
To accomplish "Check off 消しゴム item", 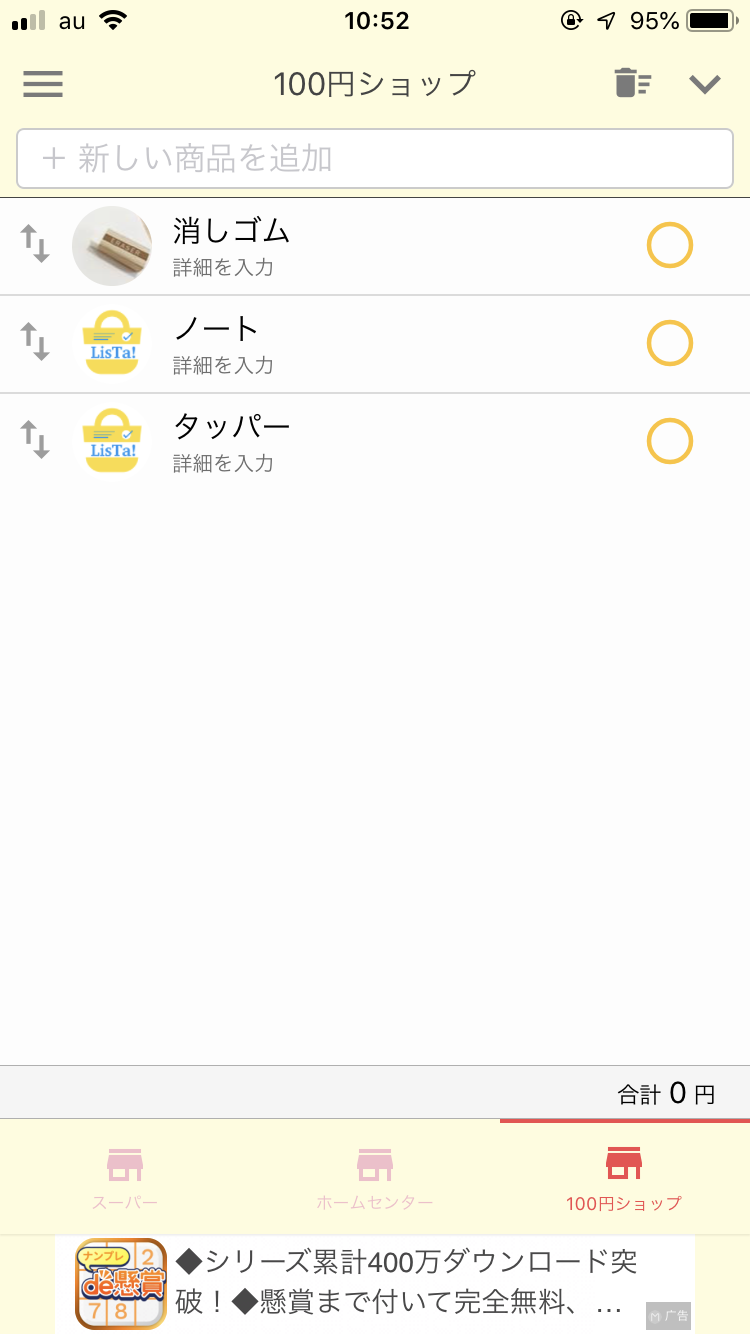I will point(670,246).
